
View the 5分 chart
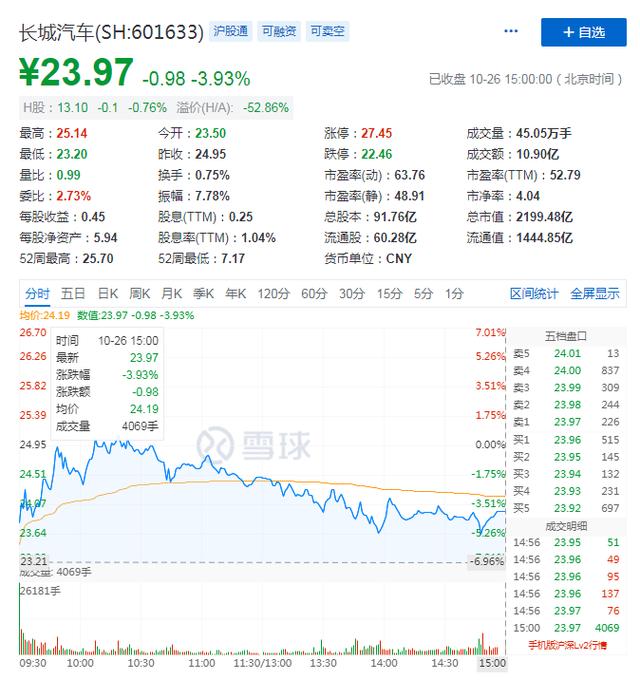pos(424,293)
